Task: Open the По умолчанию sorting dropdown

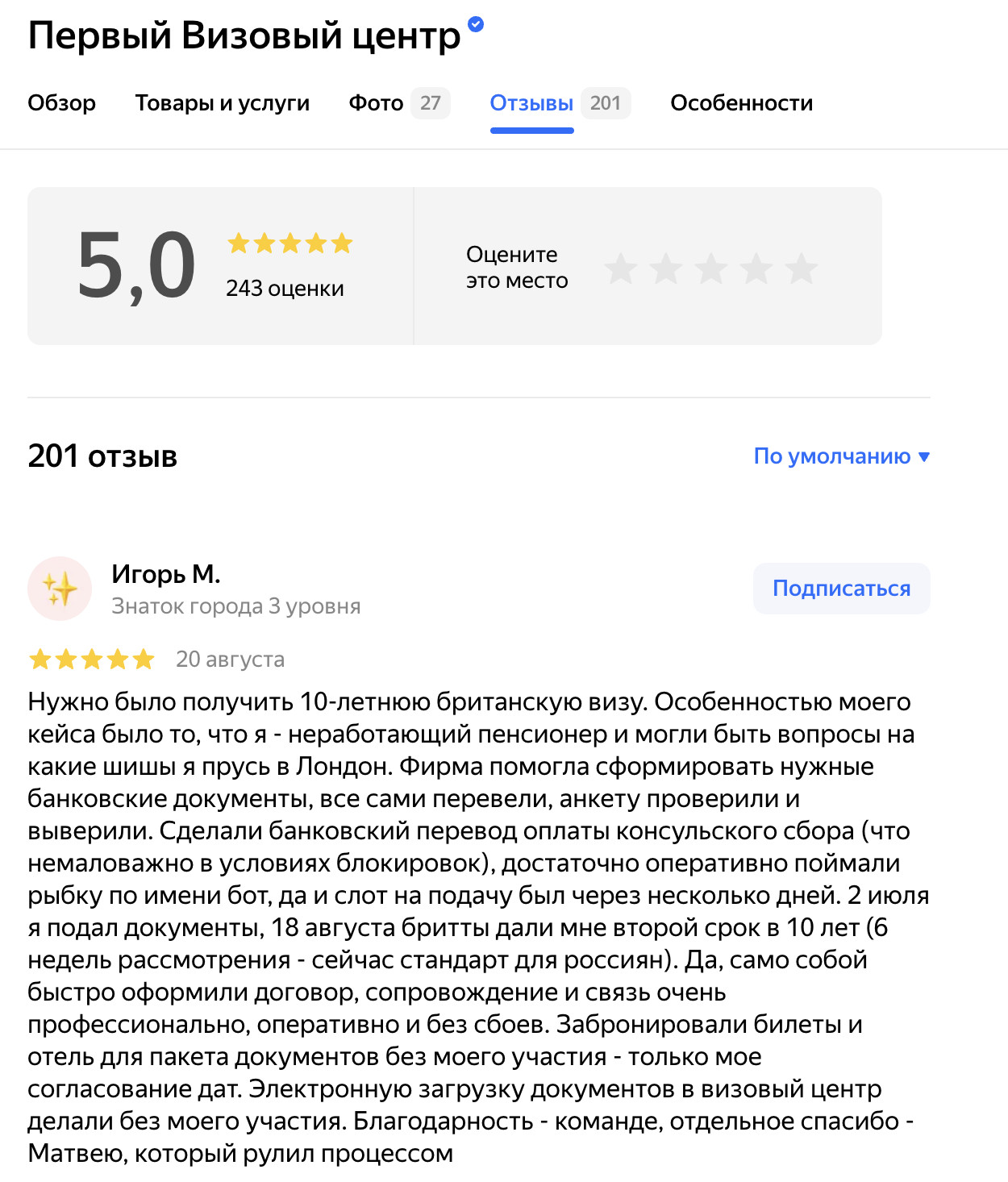Action: coord(841,456)
